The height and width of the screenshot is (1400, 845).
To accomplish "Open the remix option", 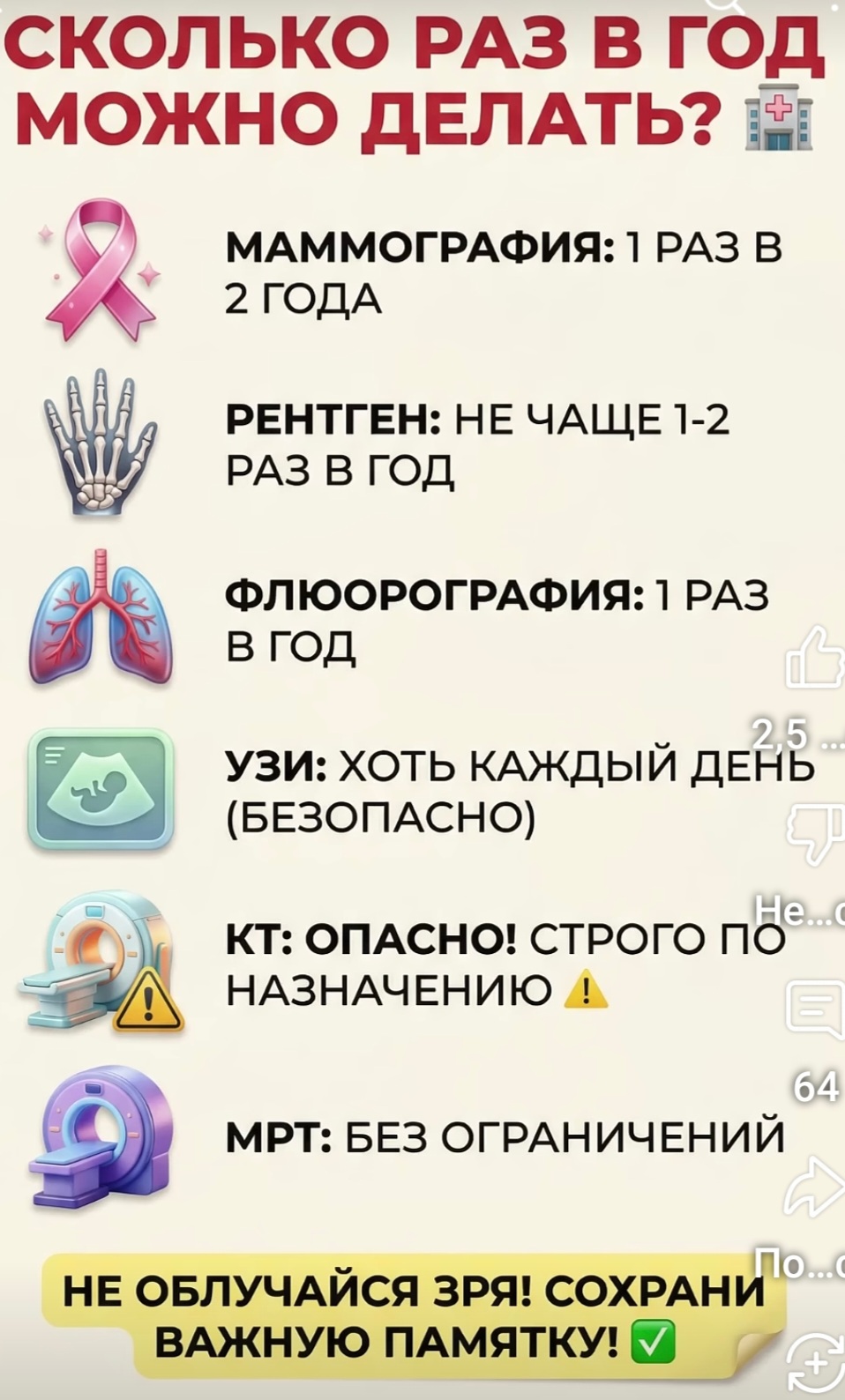I will [816, 1362].
